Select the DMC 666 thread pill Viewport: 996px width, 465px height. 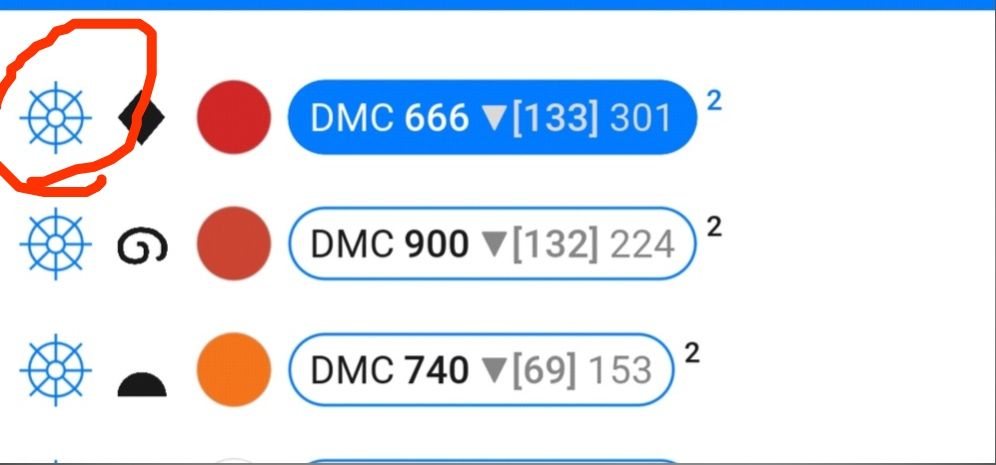[x=491, y=118]
